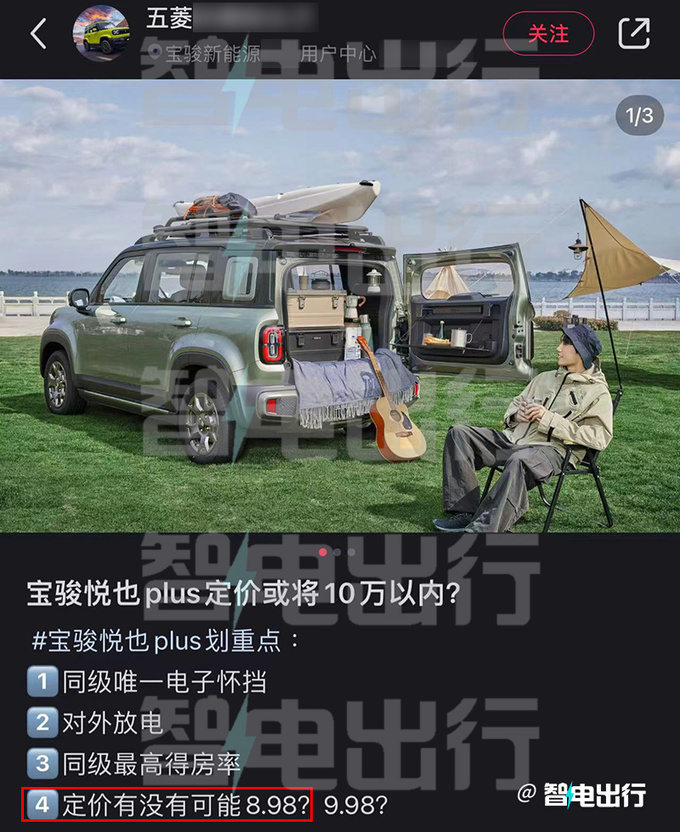680x832 pixels.
Task: Go back using the top-left arrow
Action: 38,34
